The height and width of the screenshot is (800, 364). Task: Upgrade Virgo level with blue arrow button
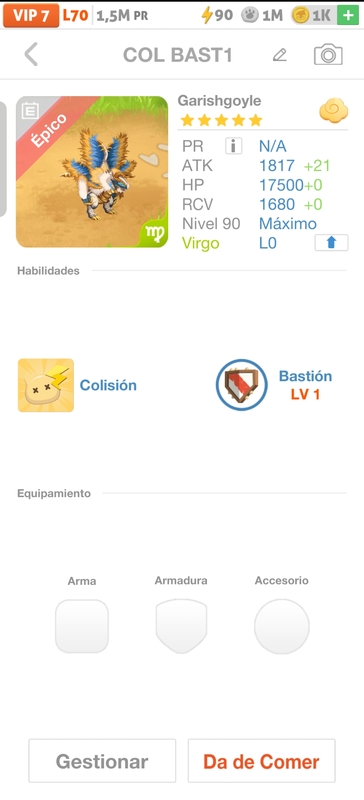331,243
